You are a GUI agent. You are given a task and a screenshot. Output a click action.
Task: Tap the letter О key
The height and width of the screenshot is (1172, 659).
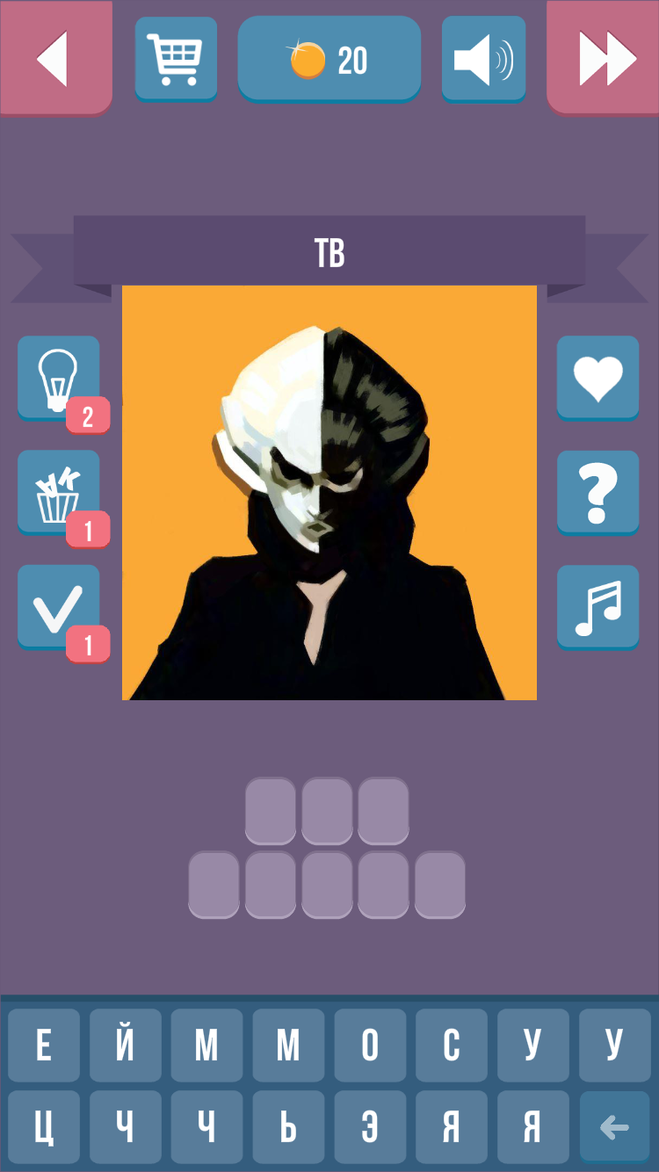[x=370, y=1045]
